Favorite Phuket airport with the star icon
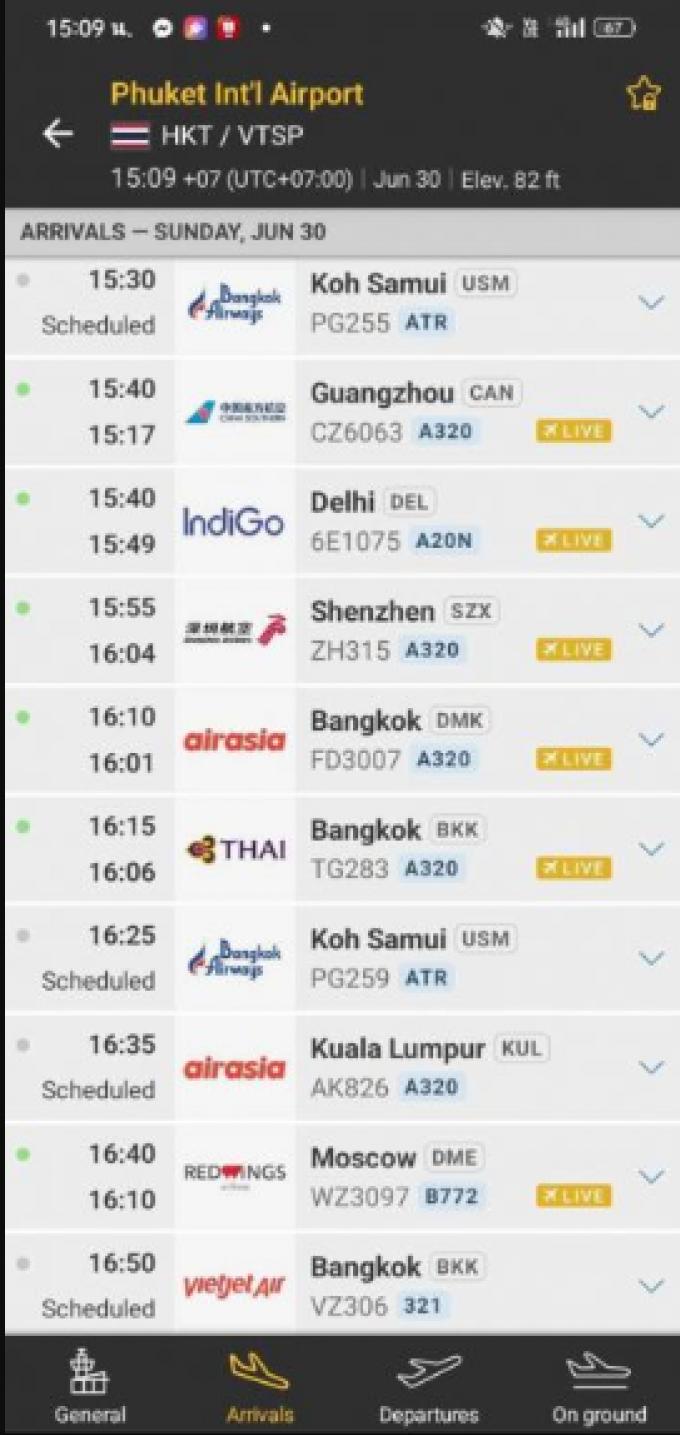The width and height of the screenshot is (680, 1435). click(x=643, y=93)
